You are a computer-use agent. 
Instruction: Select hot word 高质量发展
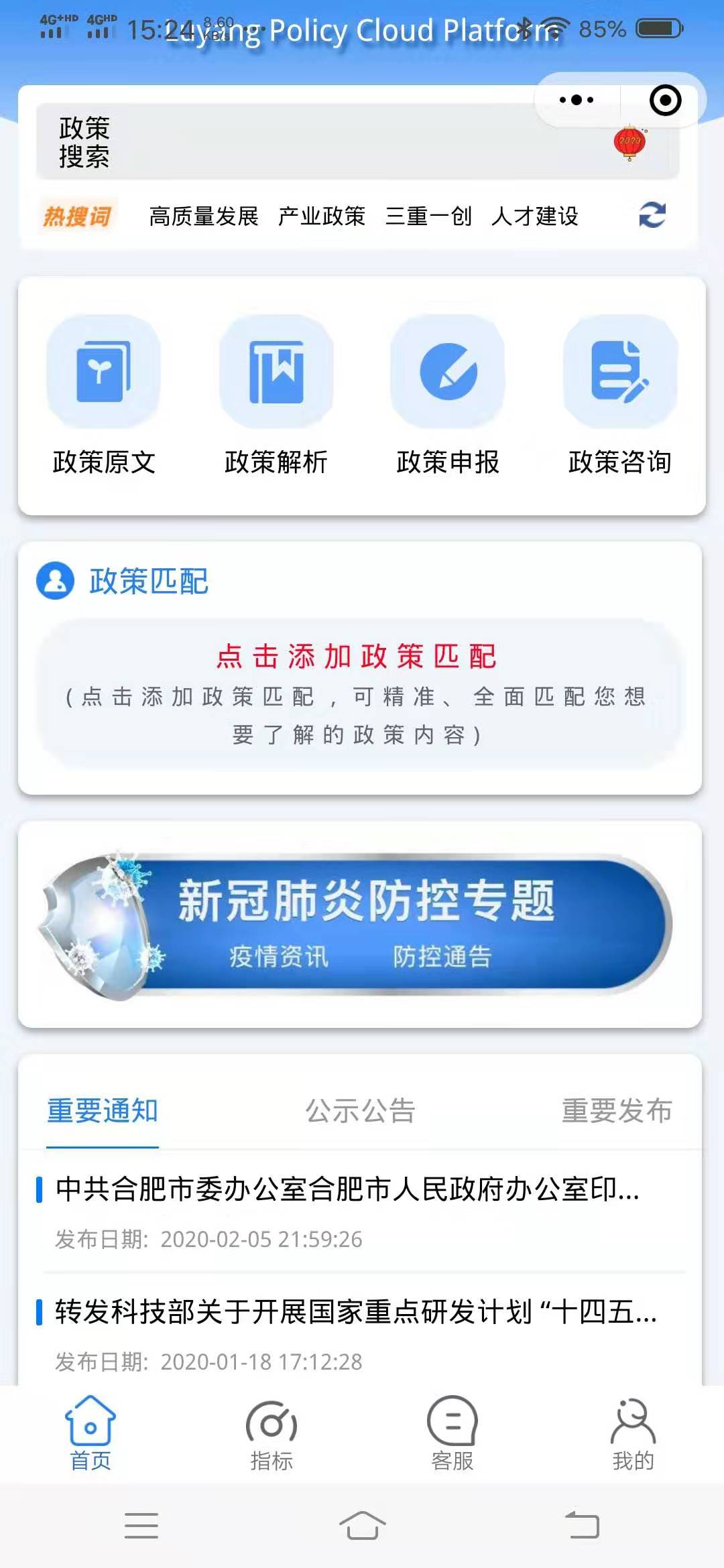(203, 216)
